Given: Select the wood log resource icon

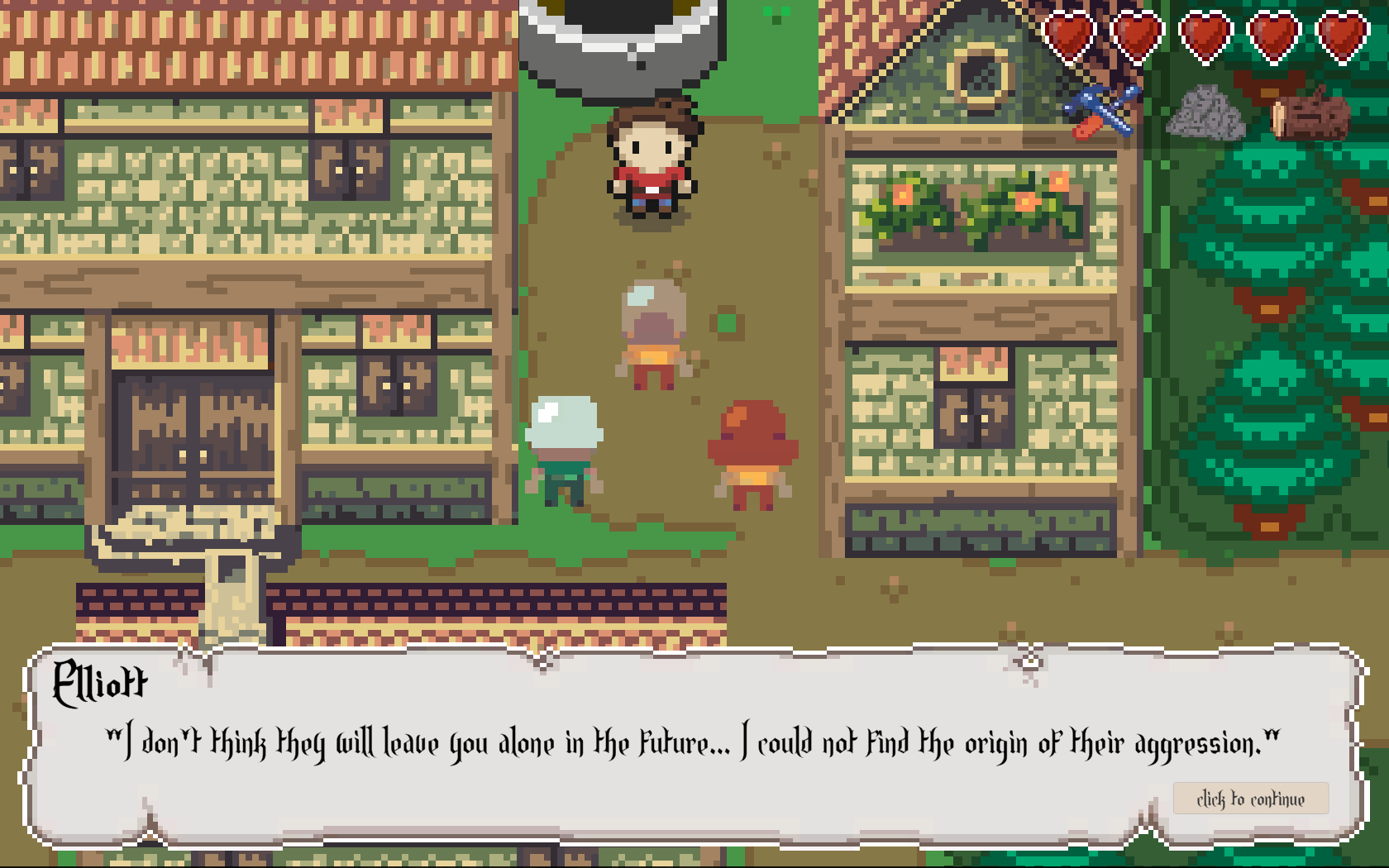Looking at the screenshot, I should [x=1310, y=116].
